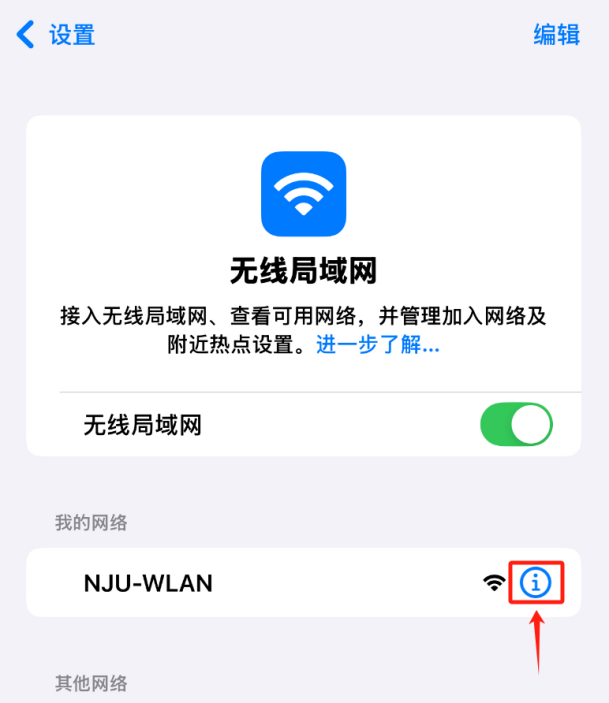Open the 进一步了解 link

(x=378, y=346)
